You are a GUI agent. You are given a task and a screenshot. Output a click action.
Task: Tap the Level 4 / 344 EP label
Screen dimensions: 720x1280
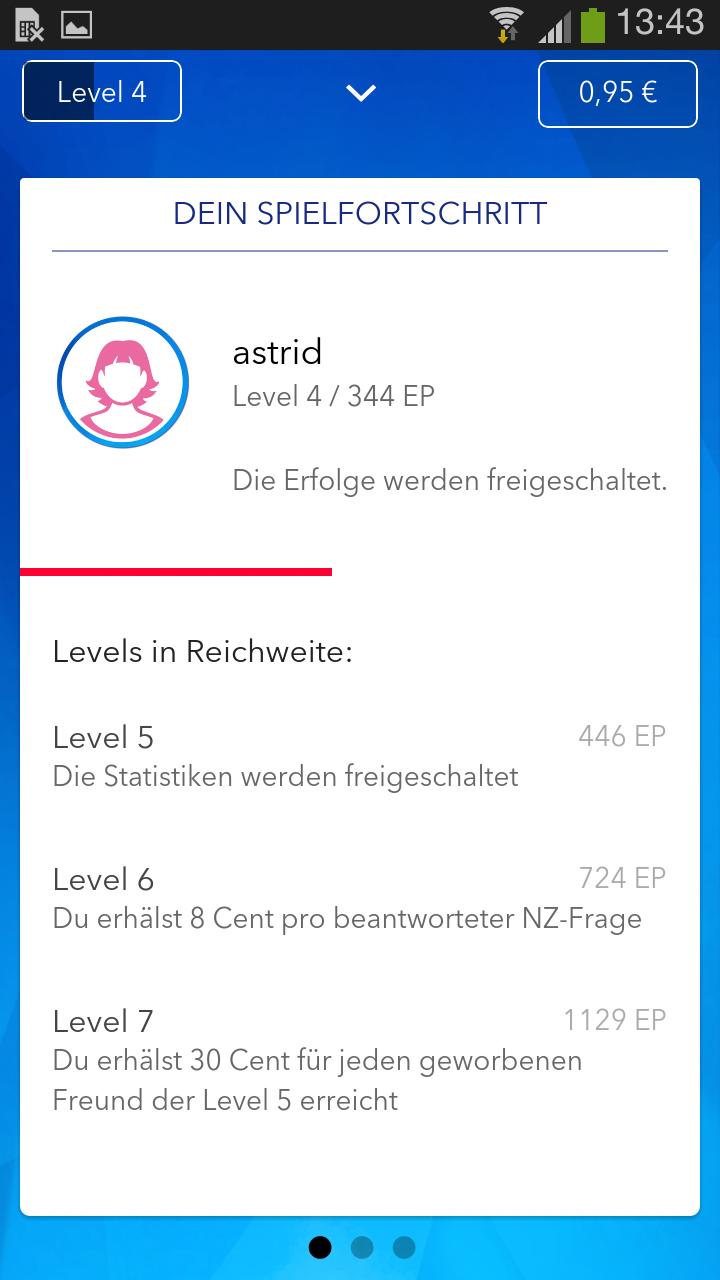coord(333,396)
